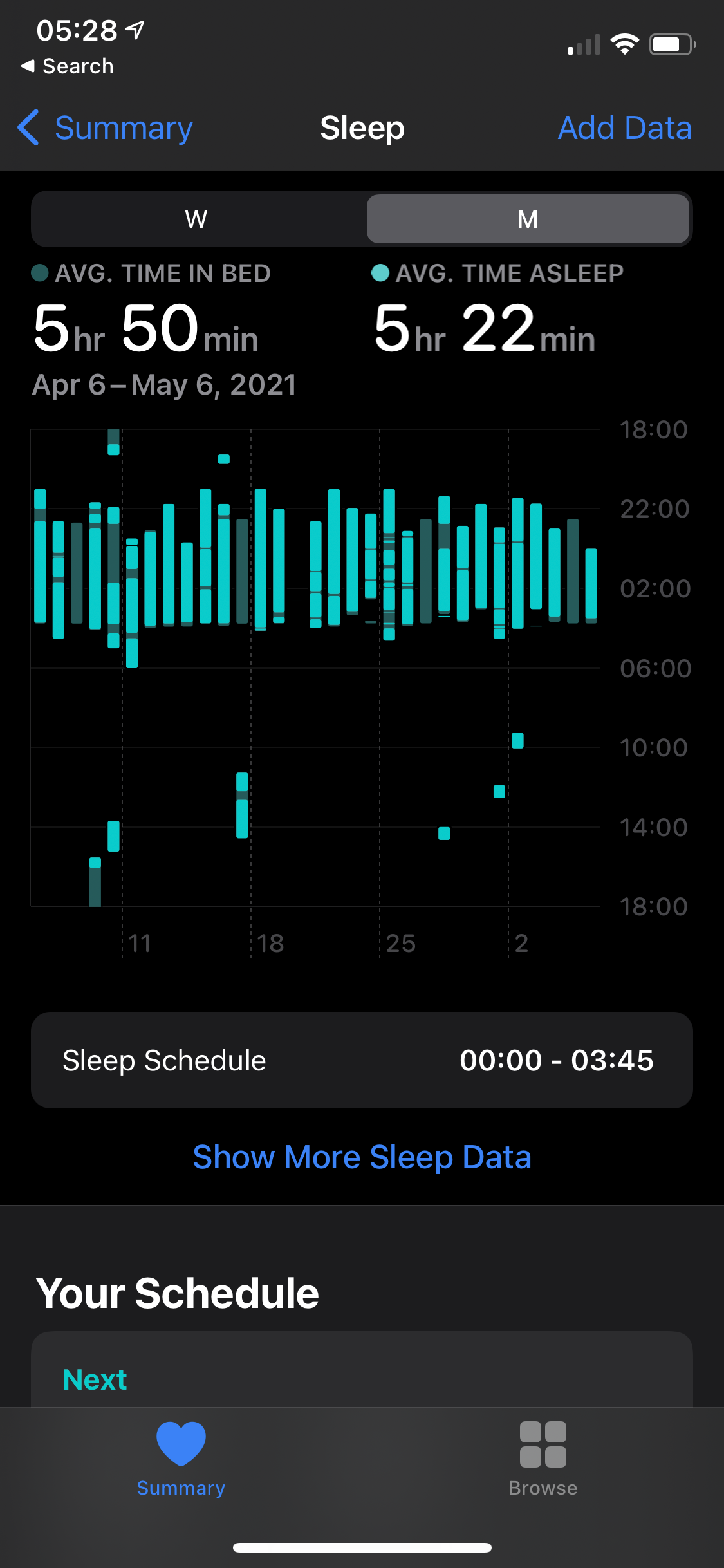Screen dimensions: 724x1568
Task: Switch to the weekly W view
Action: (x=197, y=219)
